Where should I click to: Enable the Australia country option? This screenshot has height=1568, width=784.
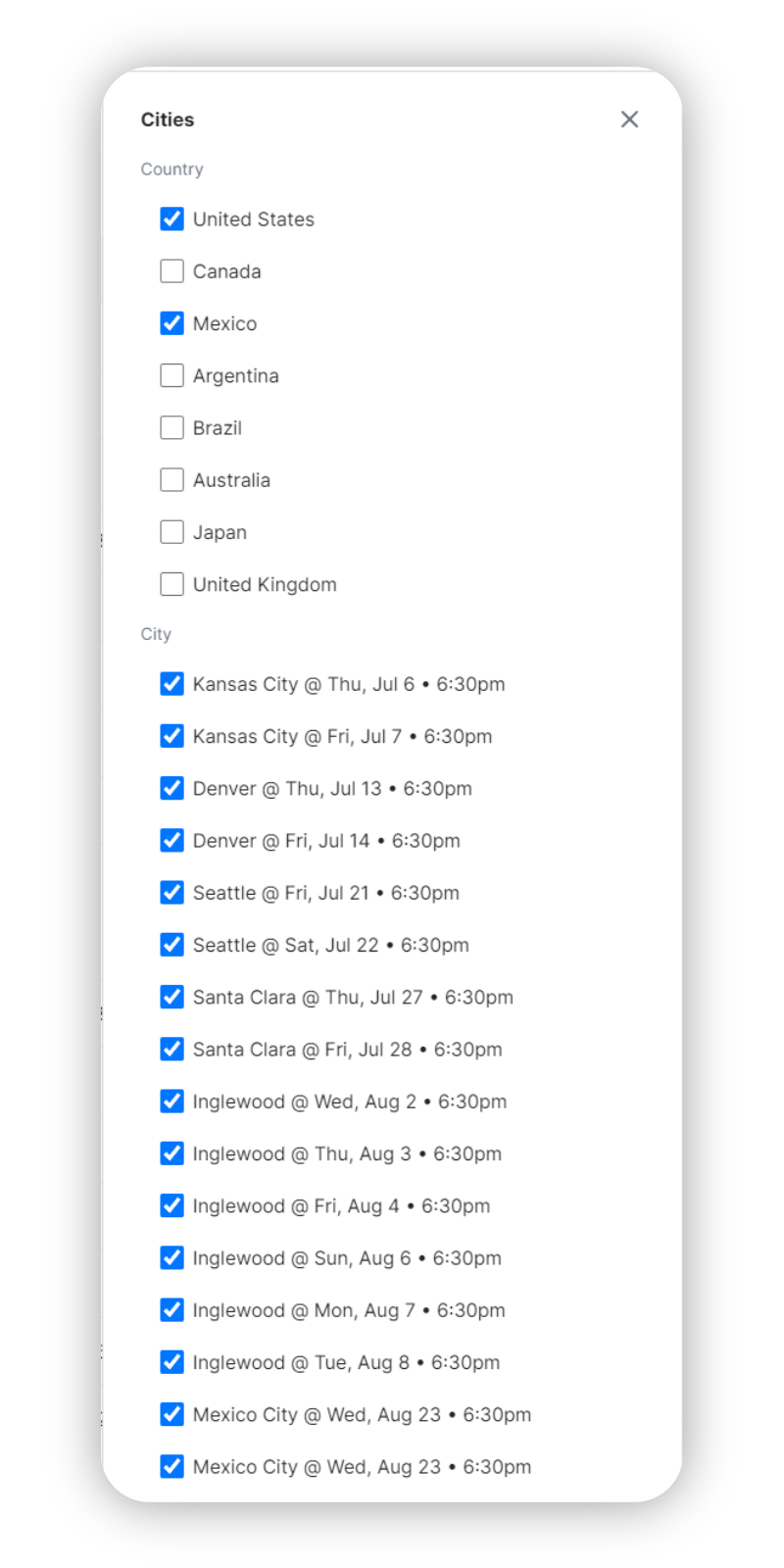pos(171,479)
